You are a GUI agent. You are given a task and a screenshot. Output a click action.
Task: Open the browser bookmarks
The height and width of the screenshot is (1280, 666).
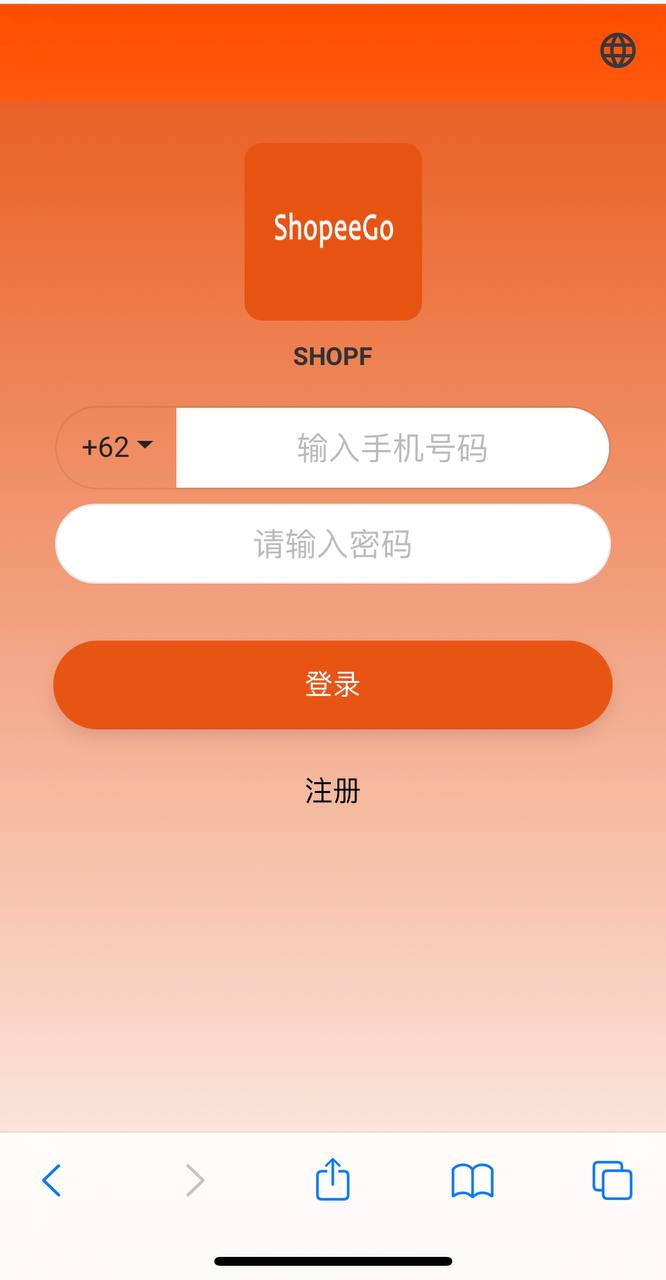pos(472,1181)
